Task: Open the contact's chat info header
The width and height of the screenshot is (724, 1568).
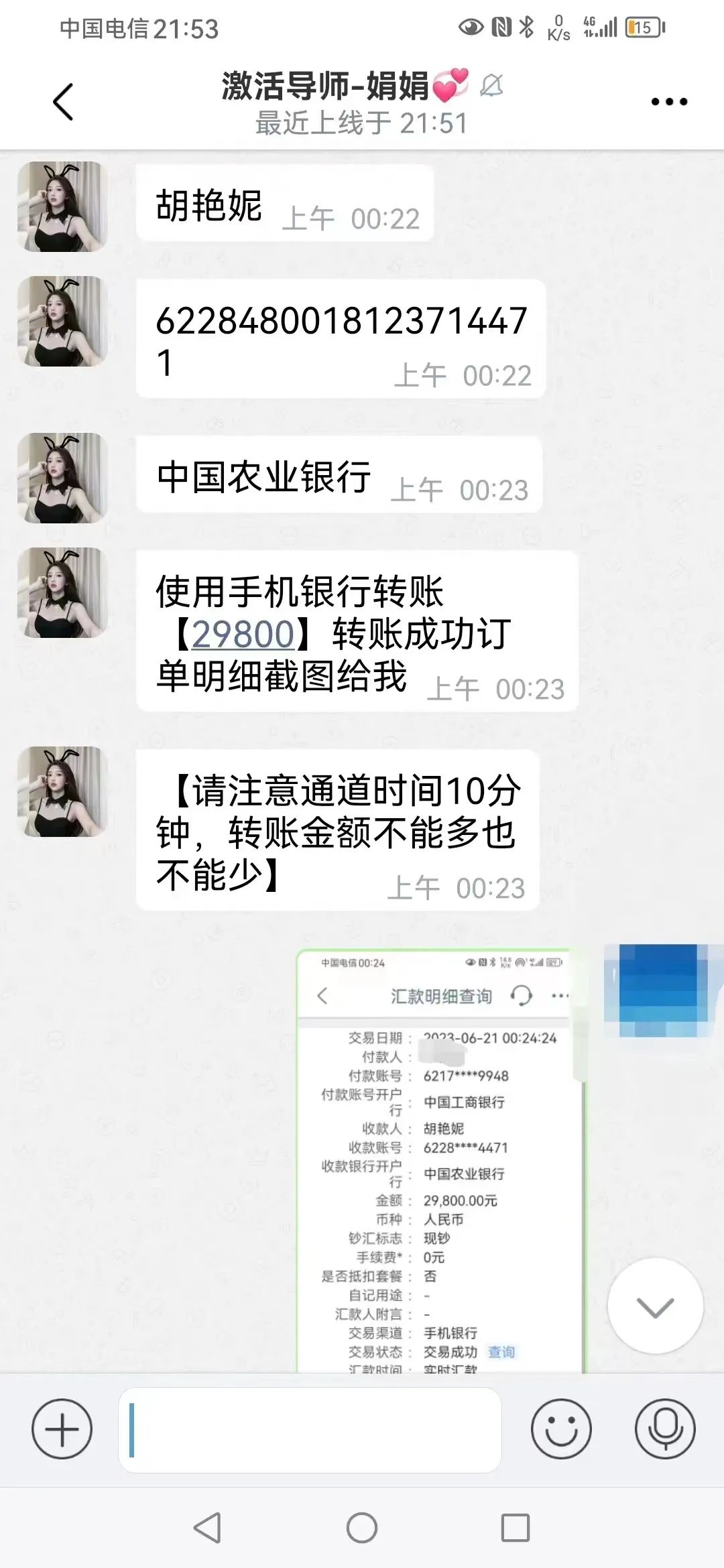Action: [x=345, y=102]
